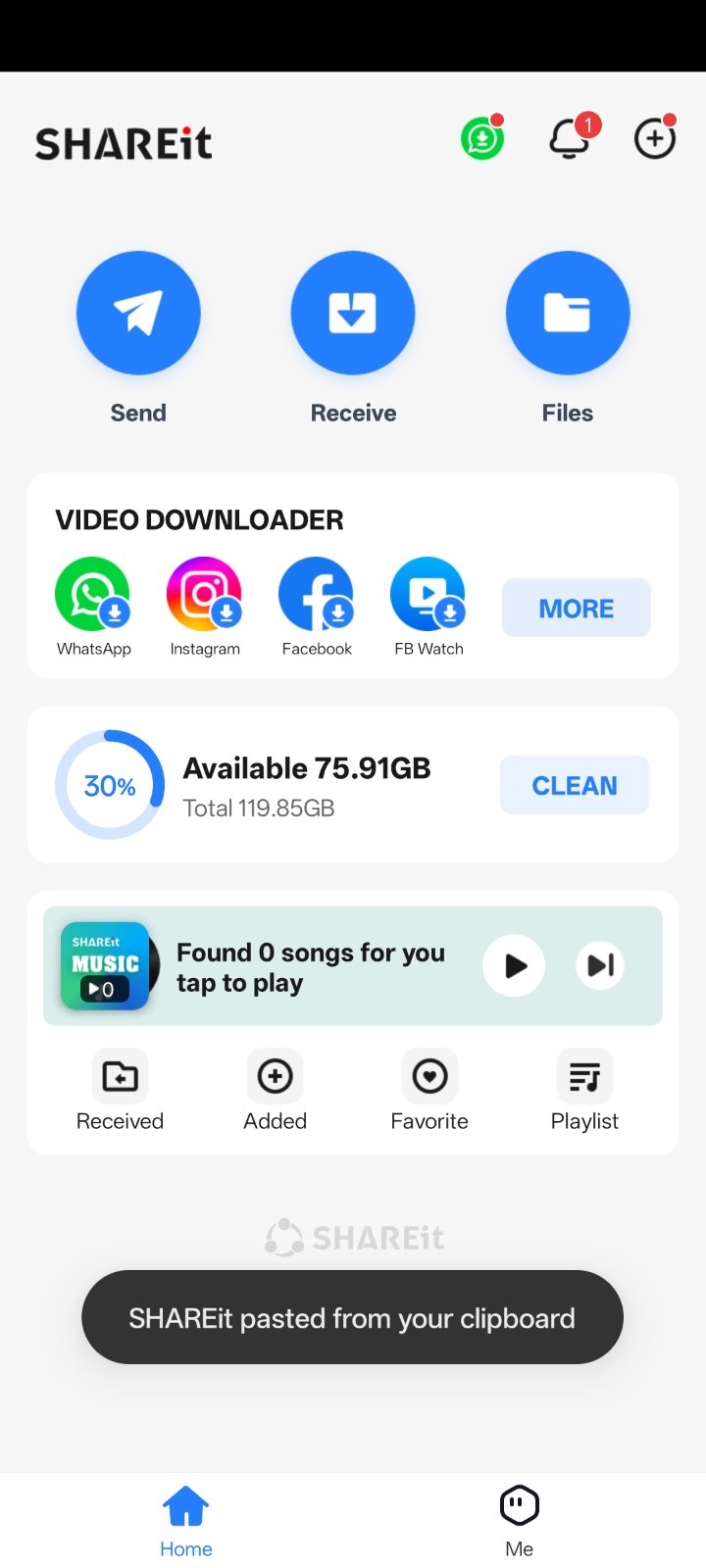Switch to the Me tab
This screenshot has width=706, height=1568.
pos(519,1520)
